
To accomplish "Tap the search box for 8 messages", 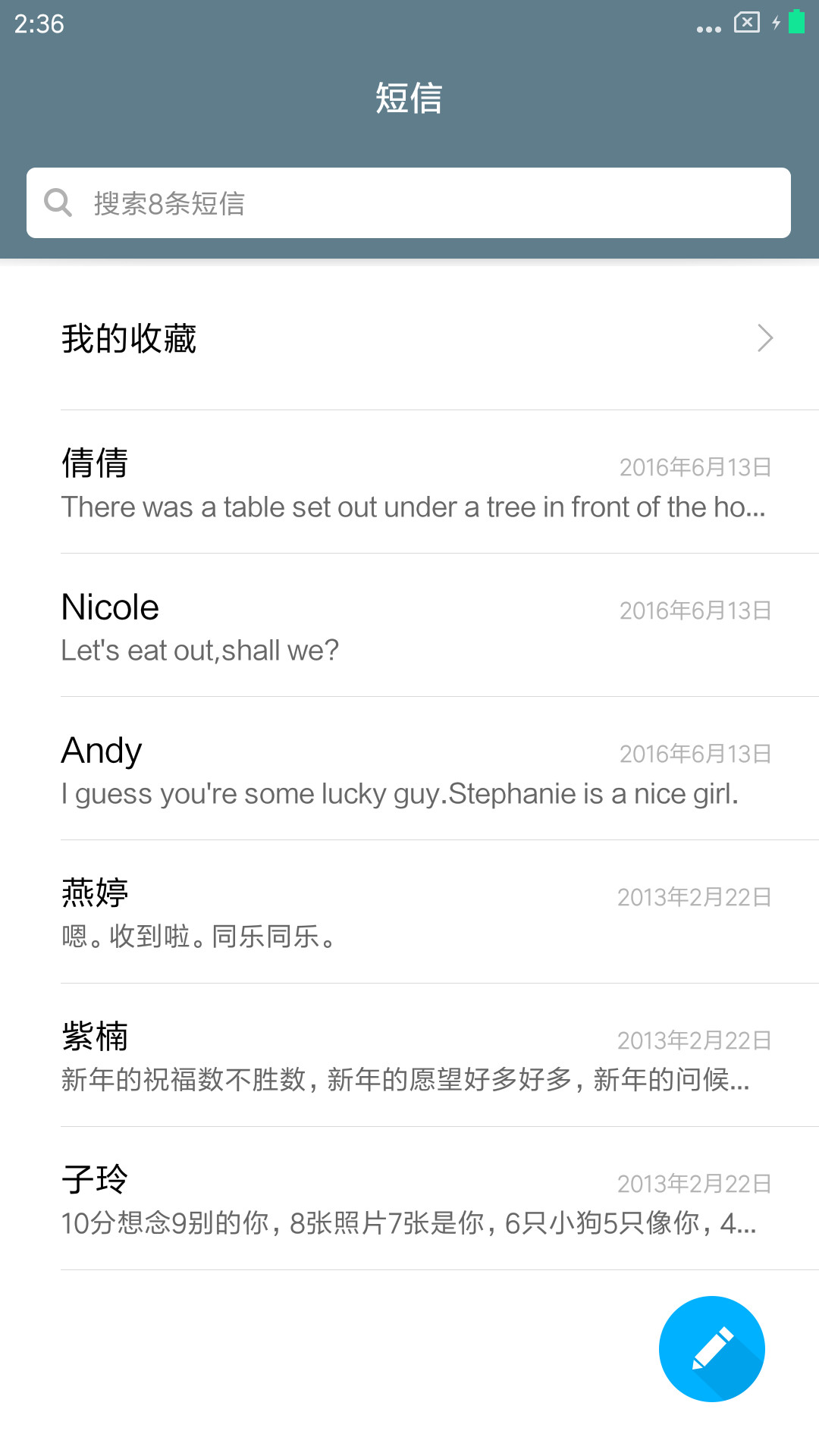I will (x=409, y=202).
